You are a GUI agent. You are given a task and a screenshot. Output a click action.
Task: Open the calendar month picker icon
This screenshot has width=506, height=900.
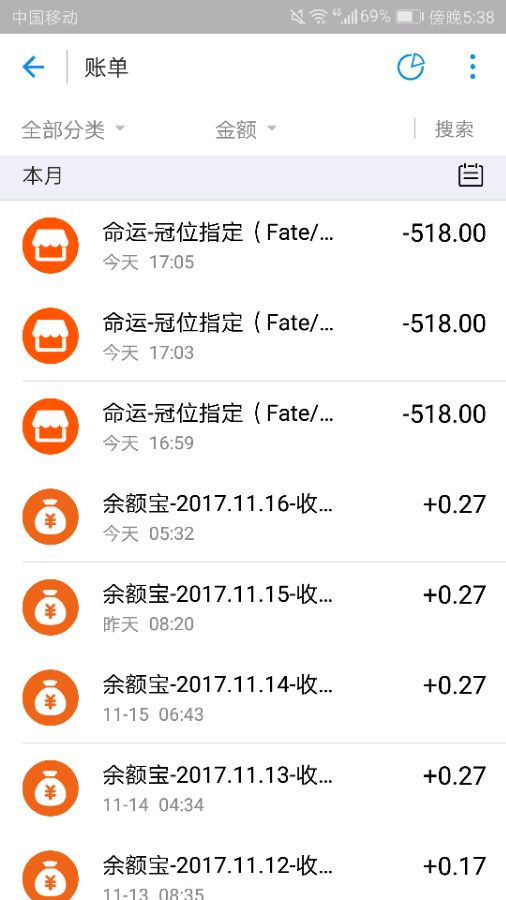(x=470, y=175)
